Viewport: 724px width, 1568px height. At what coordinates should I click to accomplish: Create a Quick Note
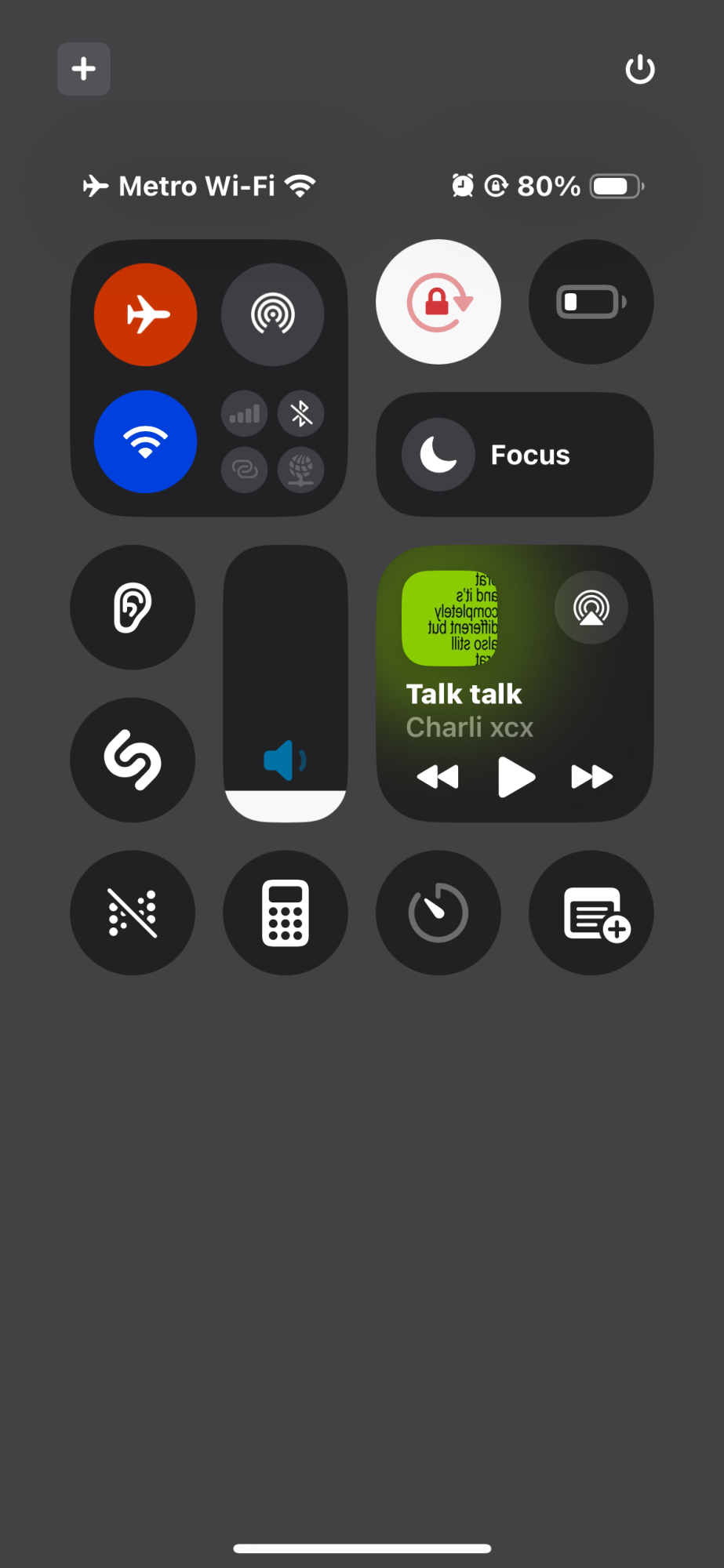pos(591,913)
